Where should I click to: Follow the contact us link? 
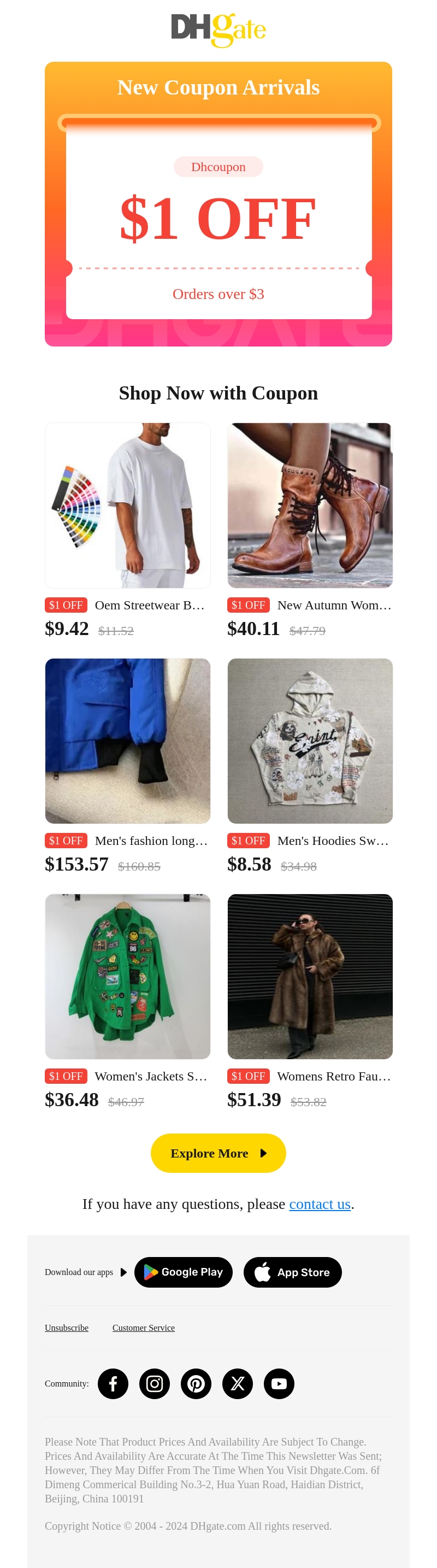[320, 1204]
